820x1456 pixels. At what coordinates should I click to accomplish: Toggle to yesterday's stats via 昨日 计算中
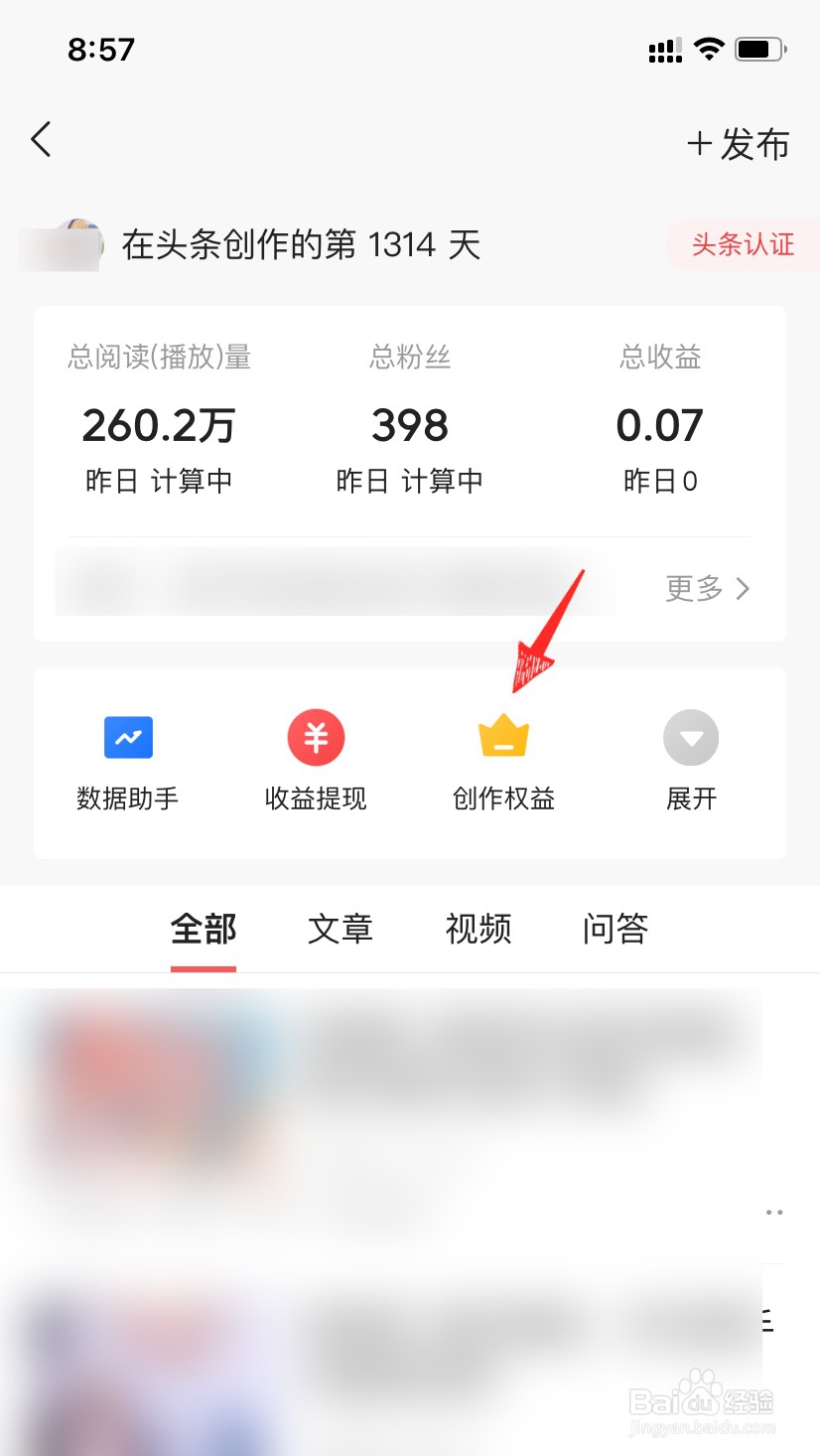pos(159,481)
